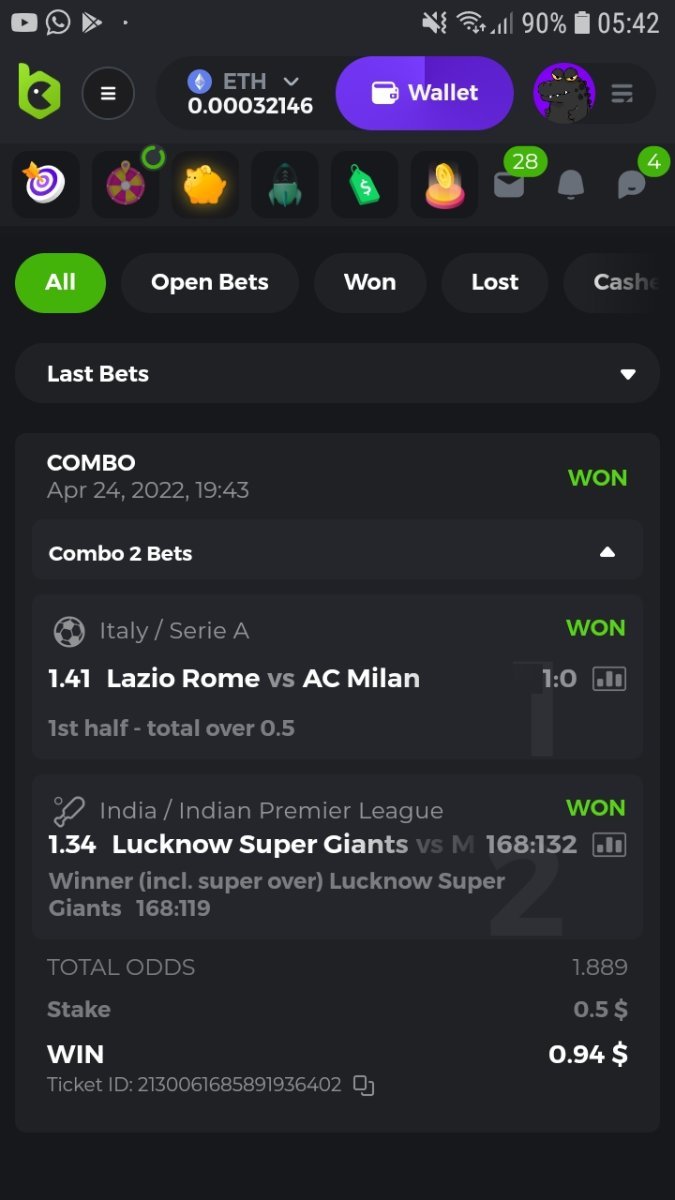Copy the Ticket ID

click(364, 1085)
